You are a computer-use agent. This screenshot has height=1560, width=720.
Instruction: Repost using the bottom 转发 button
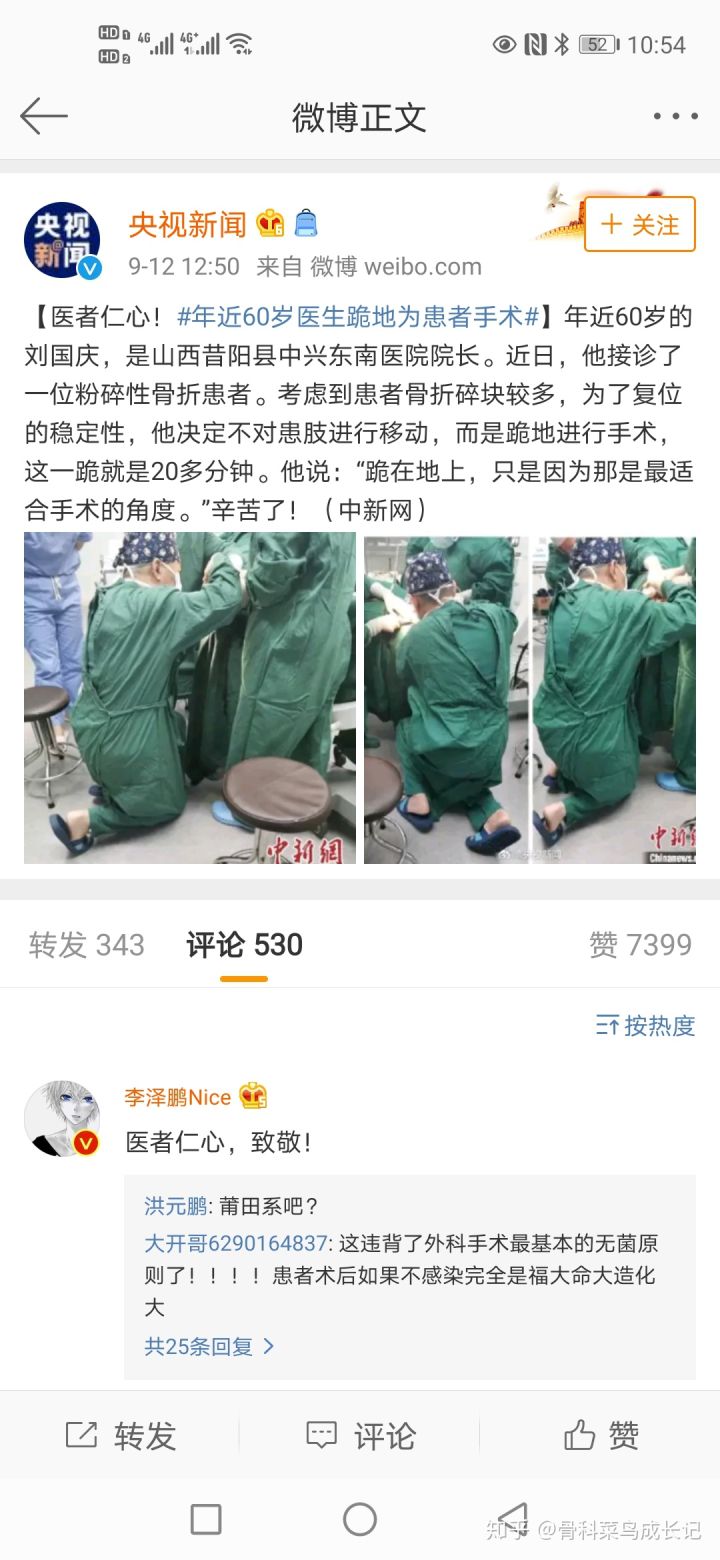(120, 1436)
